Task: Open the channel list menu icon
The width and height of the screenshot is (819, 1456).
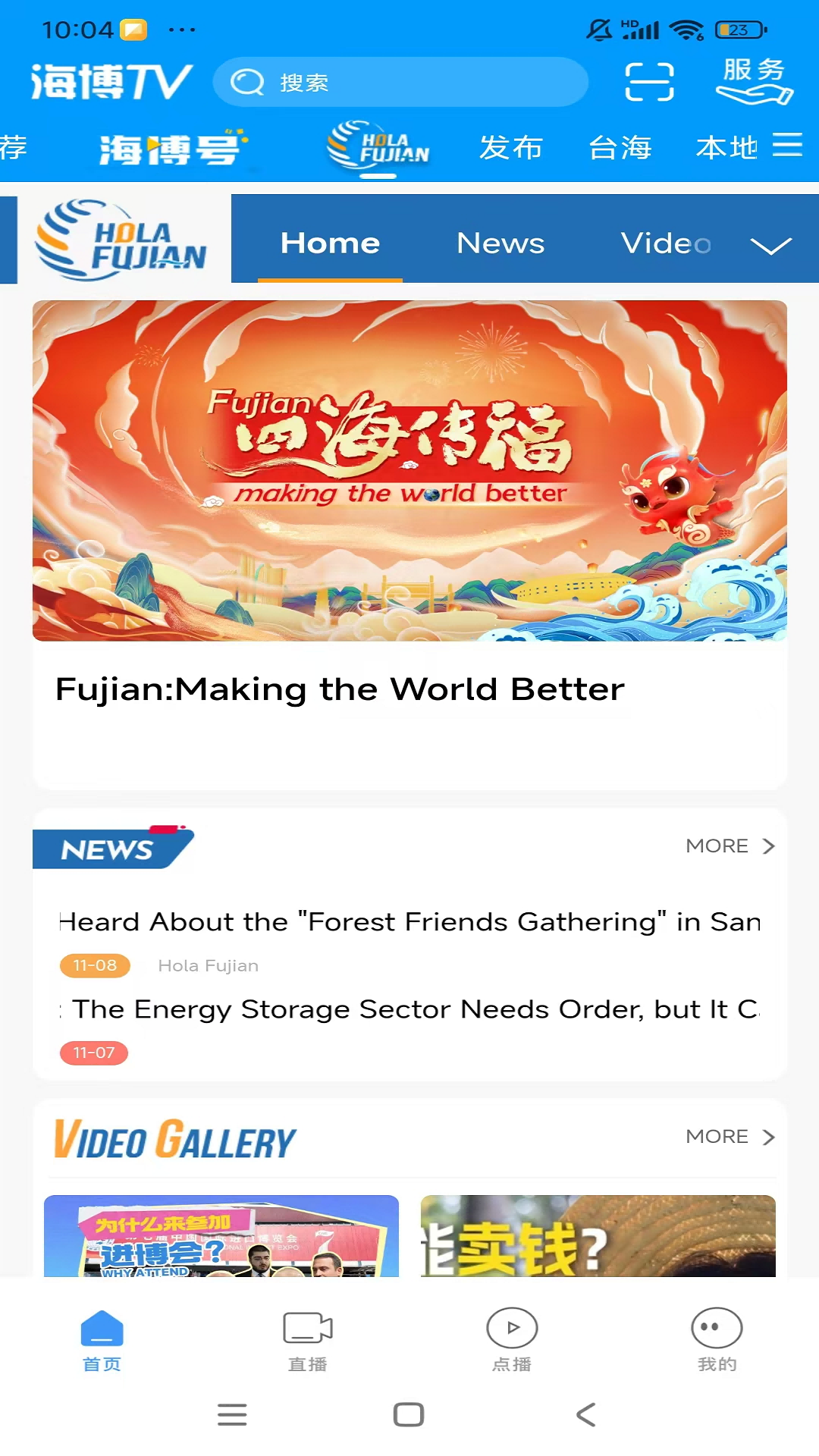Action: click(787, 144)
